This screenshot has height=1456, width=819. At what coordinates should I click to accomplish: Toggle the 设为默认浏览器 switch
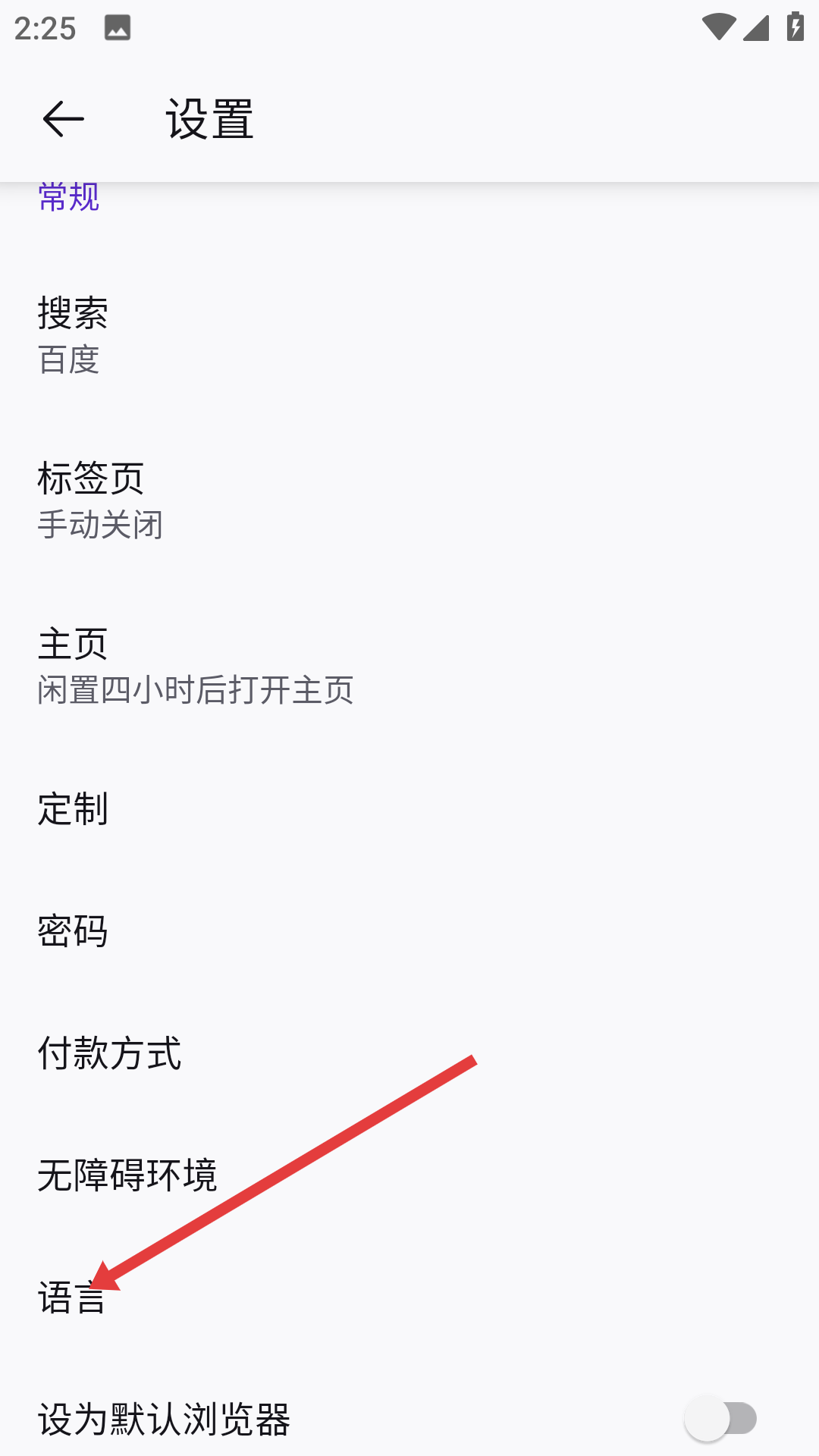click(x=720, y=1419)
